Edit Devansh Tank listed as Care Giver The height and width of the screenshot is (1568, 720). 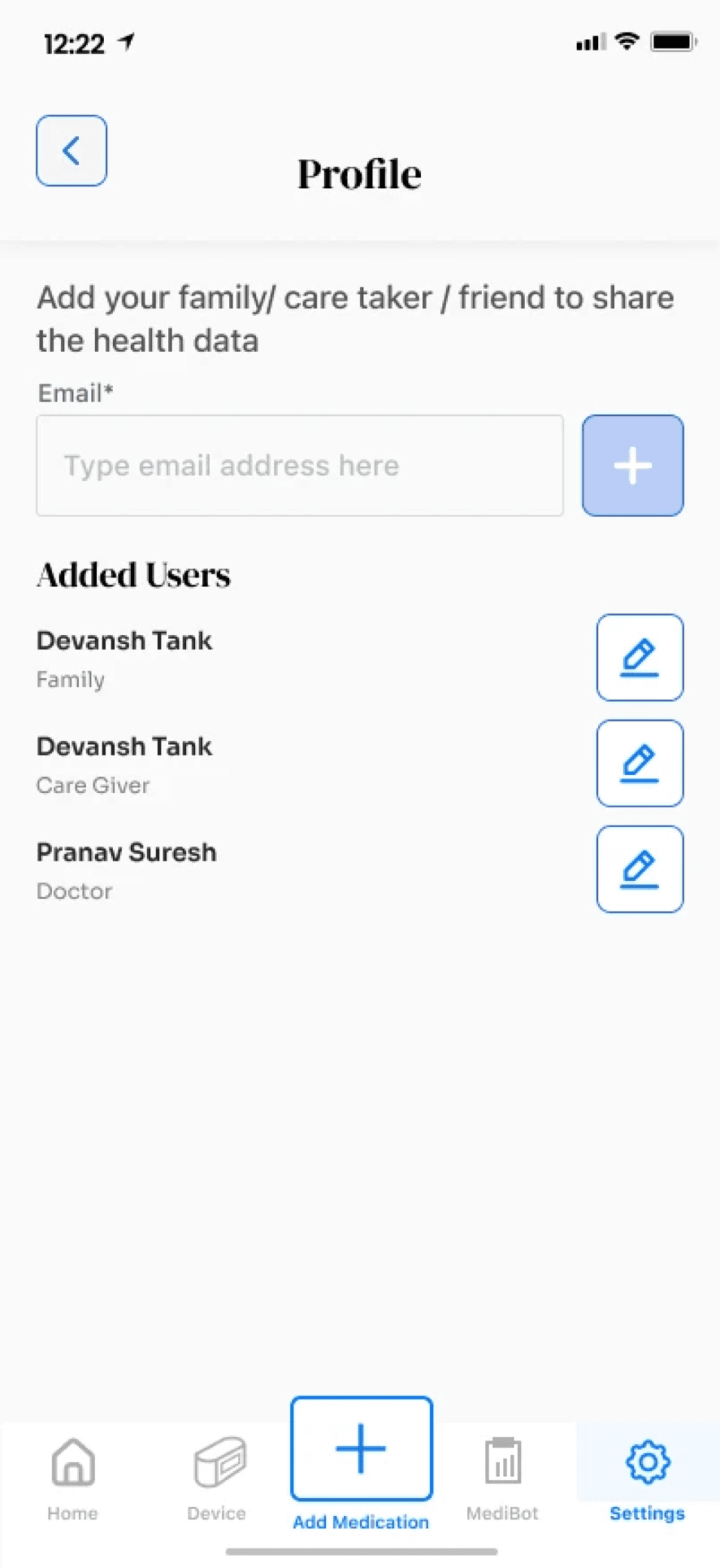(x=640, y=763)
